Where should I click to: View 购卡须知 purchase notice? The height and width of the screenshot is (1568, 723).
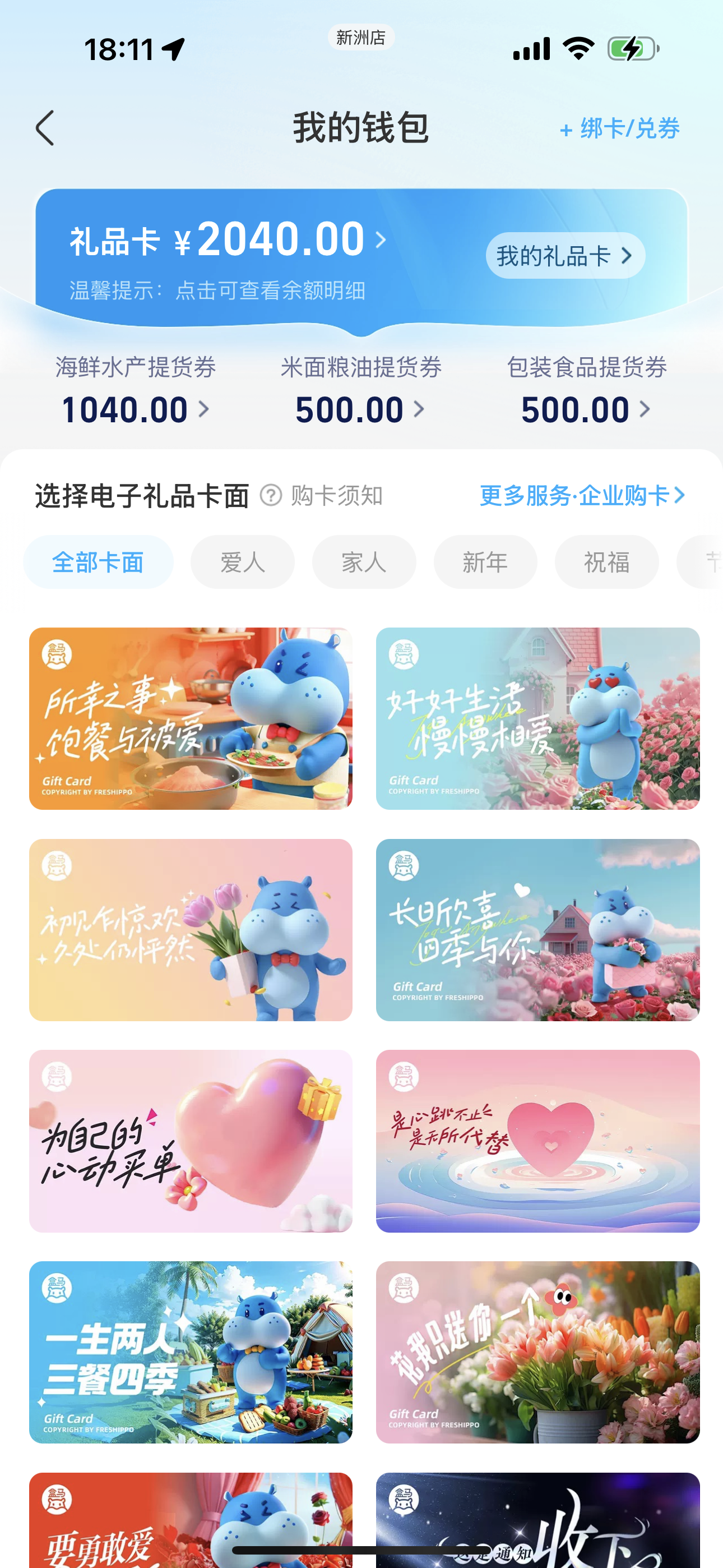pyautogui.click(x=322, y=496)
